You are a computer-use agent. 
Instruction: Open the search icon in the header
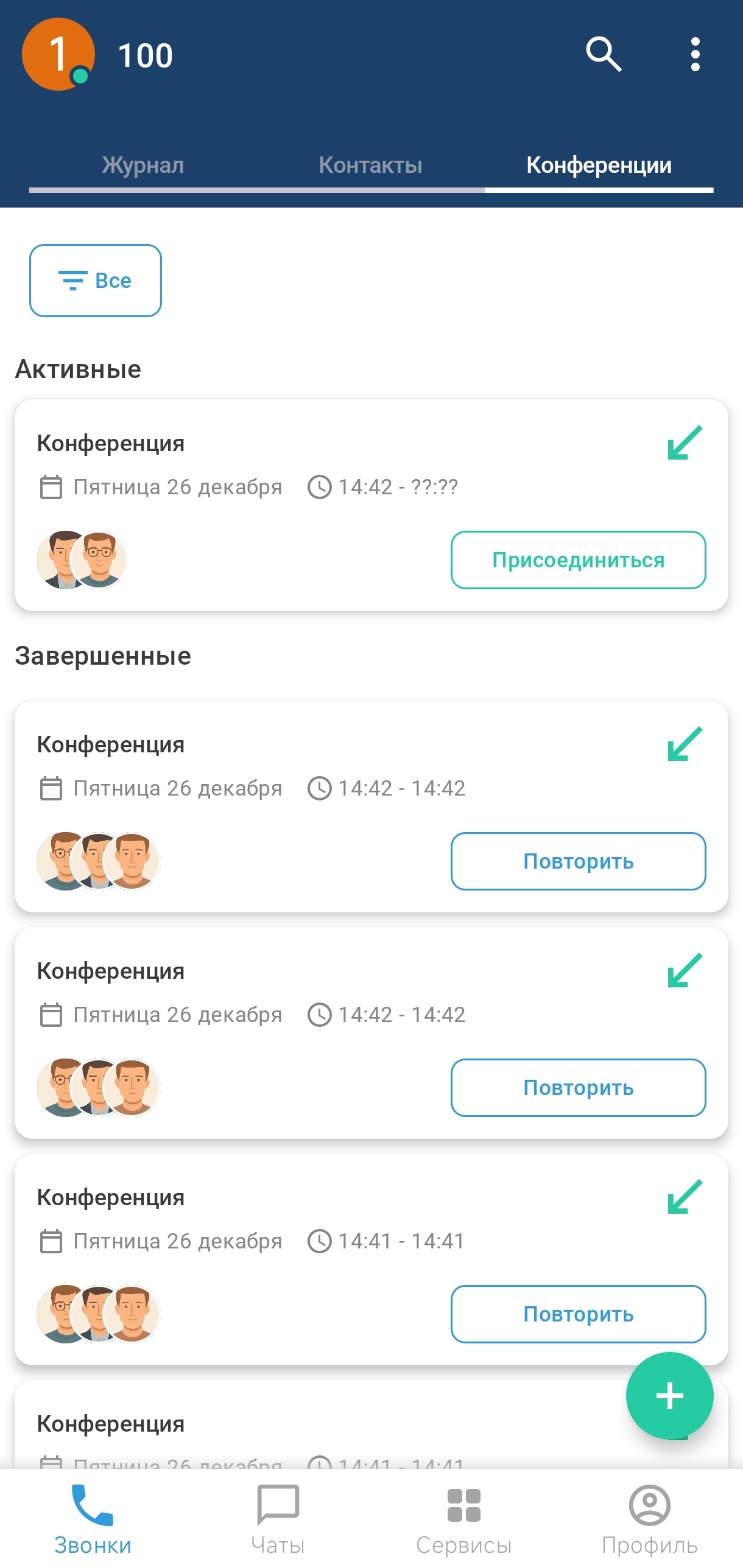tap(603, 55)
